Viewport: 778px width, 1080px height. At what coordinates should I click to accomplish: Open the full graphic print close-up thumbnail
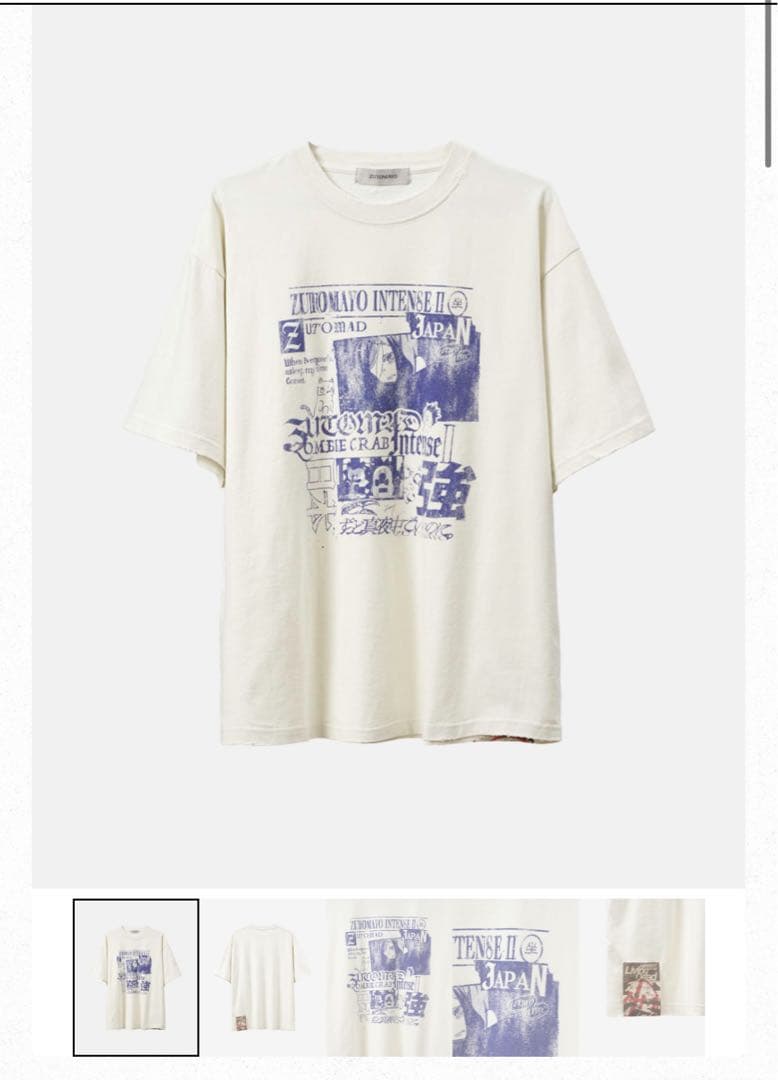pyautogui.click(x=388, y=977)
